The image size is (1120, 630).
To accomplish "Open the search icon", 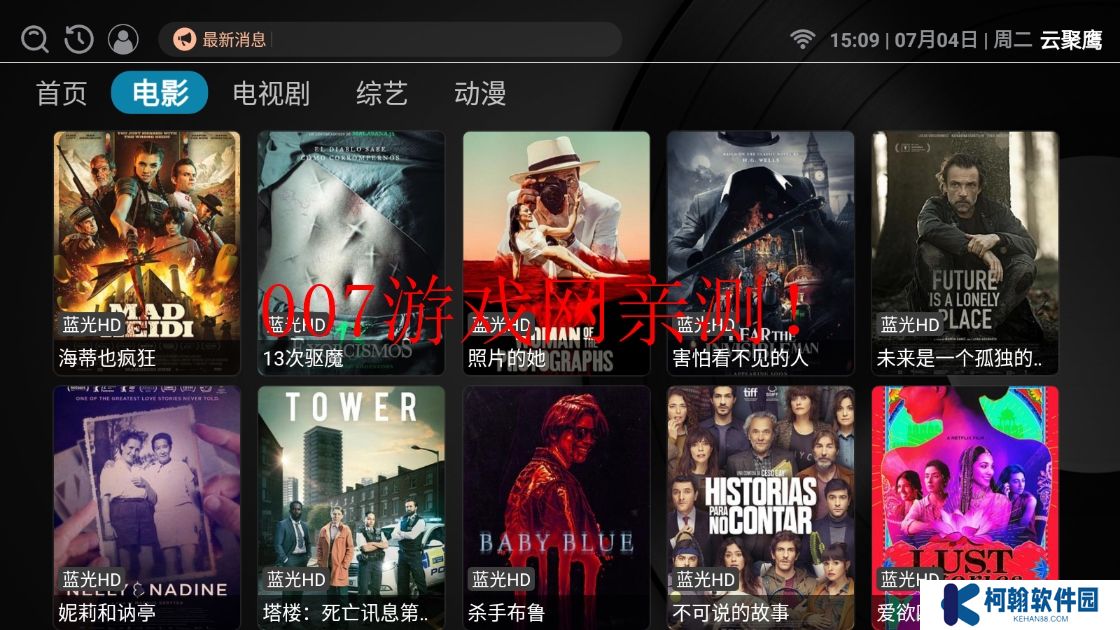I will (34, 40).
